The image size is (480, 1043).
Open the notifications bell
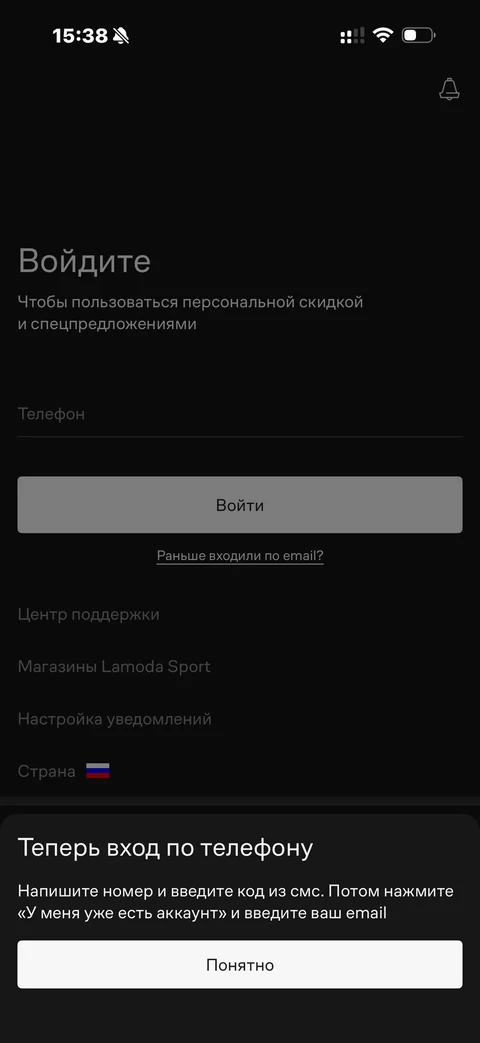point(449,89)
